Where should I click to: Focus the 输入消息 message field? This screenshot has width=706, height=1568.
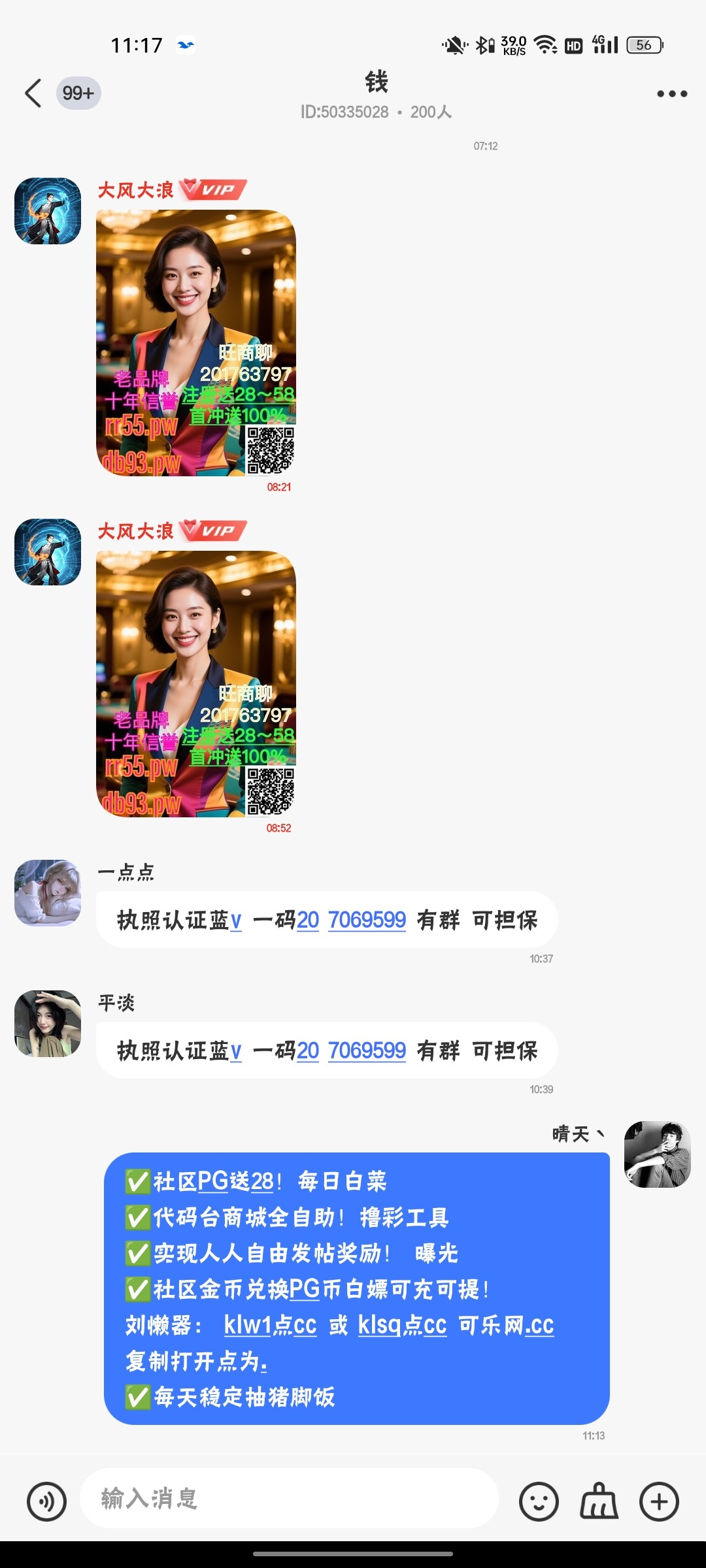coord(288,1498)
